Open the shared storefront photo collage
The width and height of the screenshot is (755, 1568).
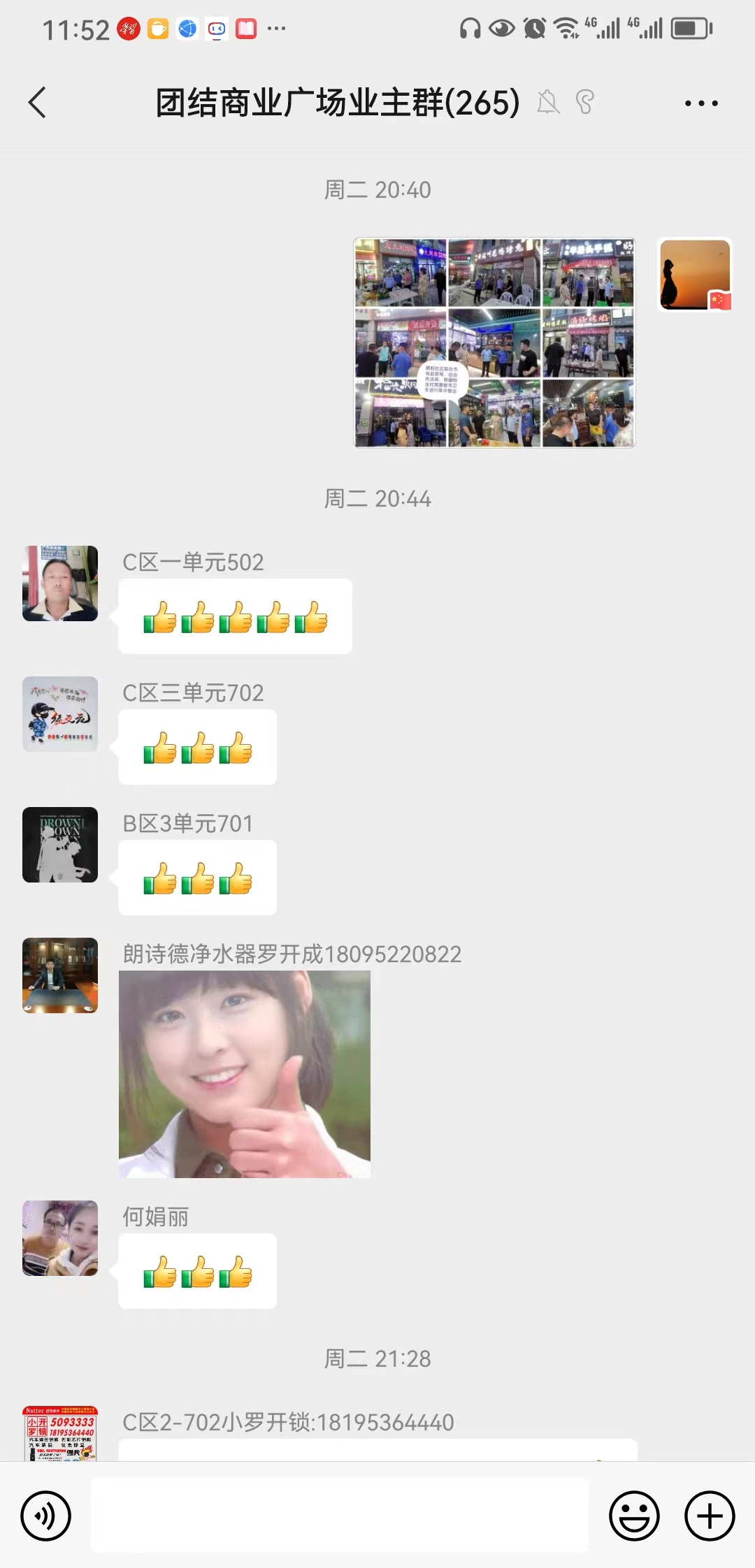point(494,342)
